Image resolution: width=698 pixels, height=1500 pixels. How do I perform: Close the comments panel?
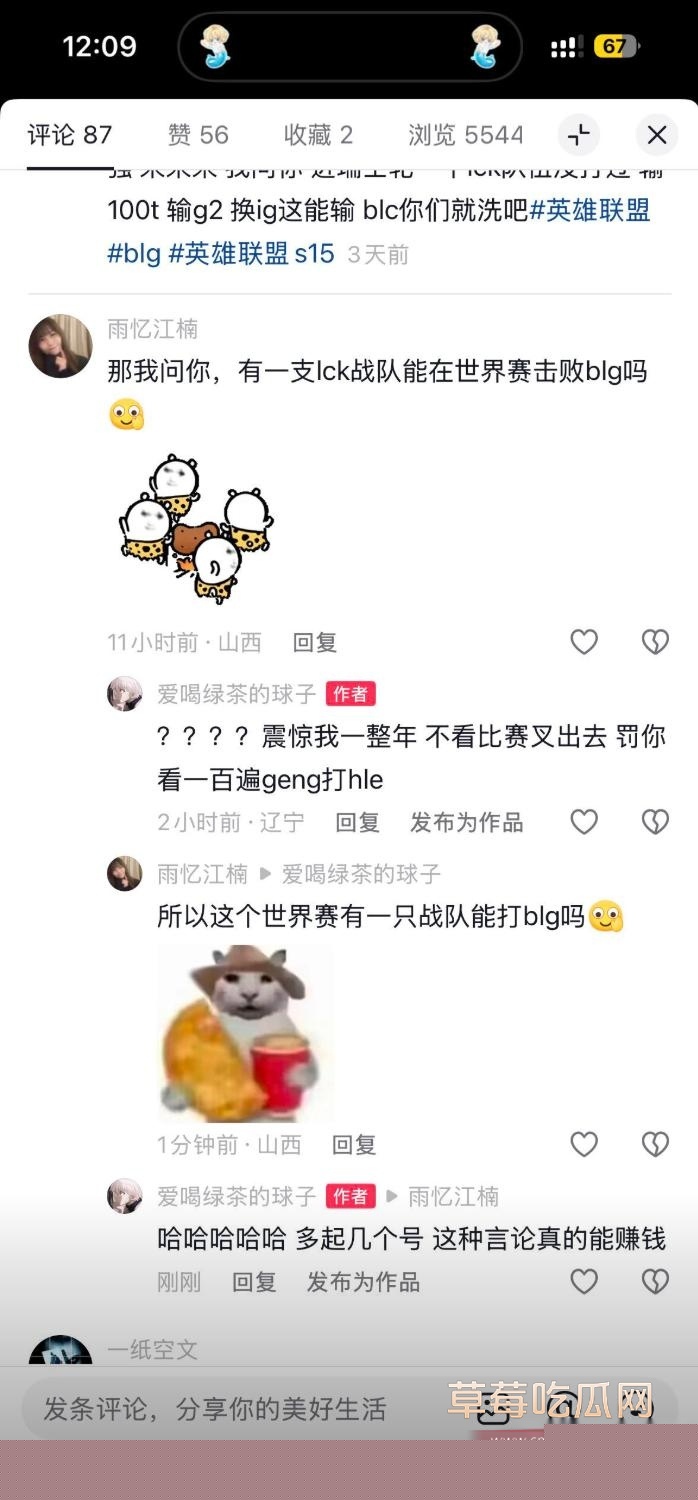(656, 135)
